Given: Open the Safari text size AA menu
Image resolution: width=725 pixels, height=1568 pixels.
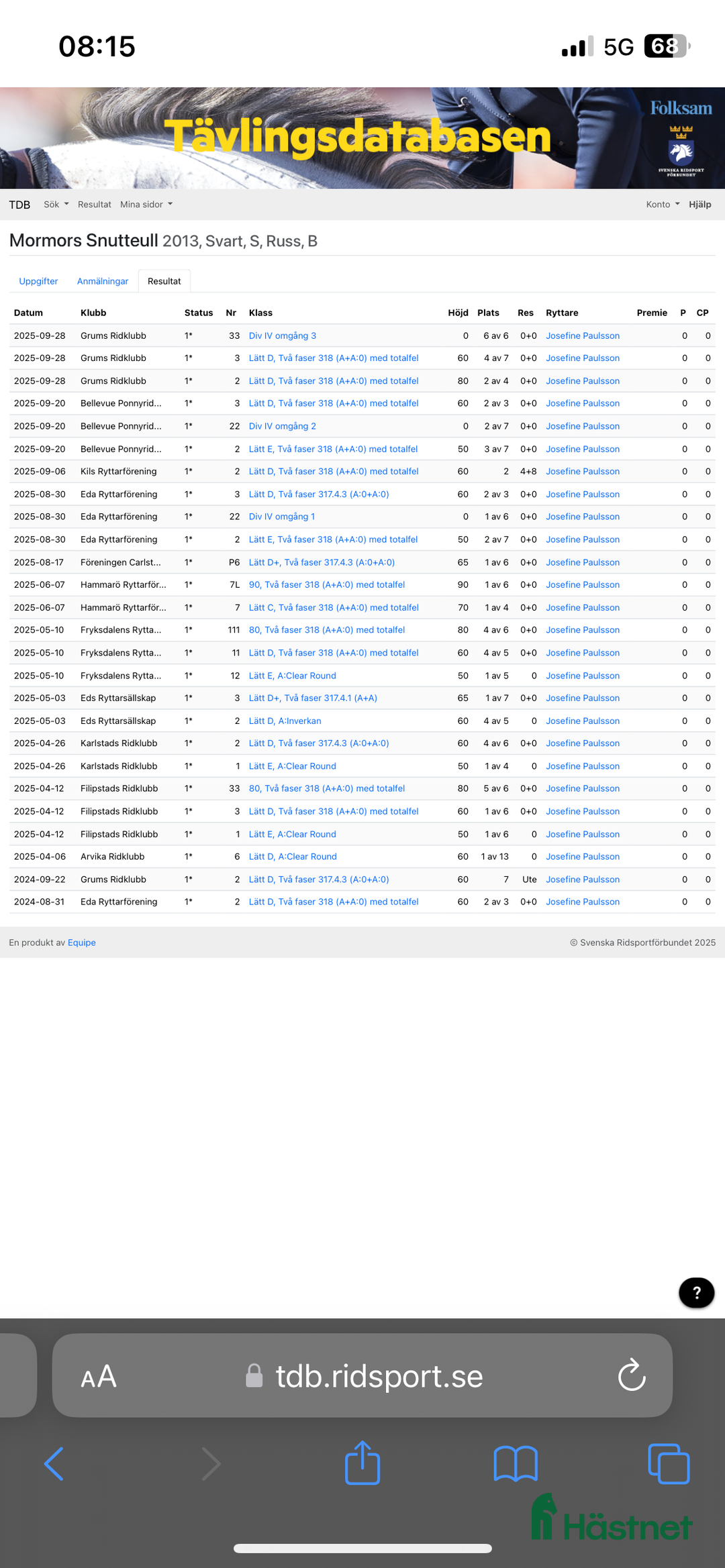Looking at the screenshot, I should (x=99, y=1377).
